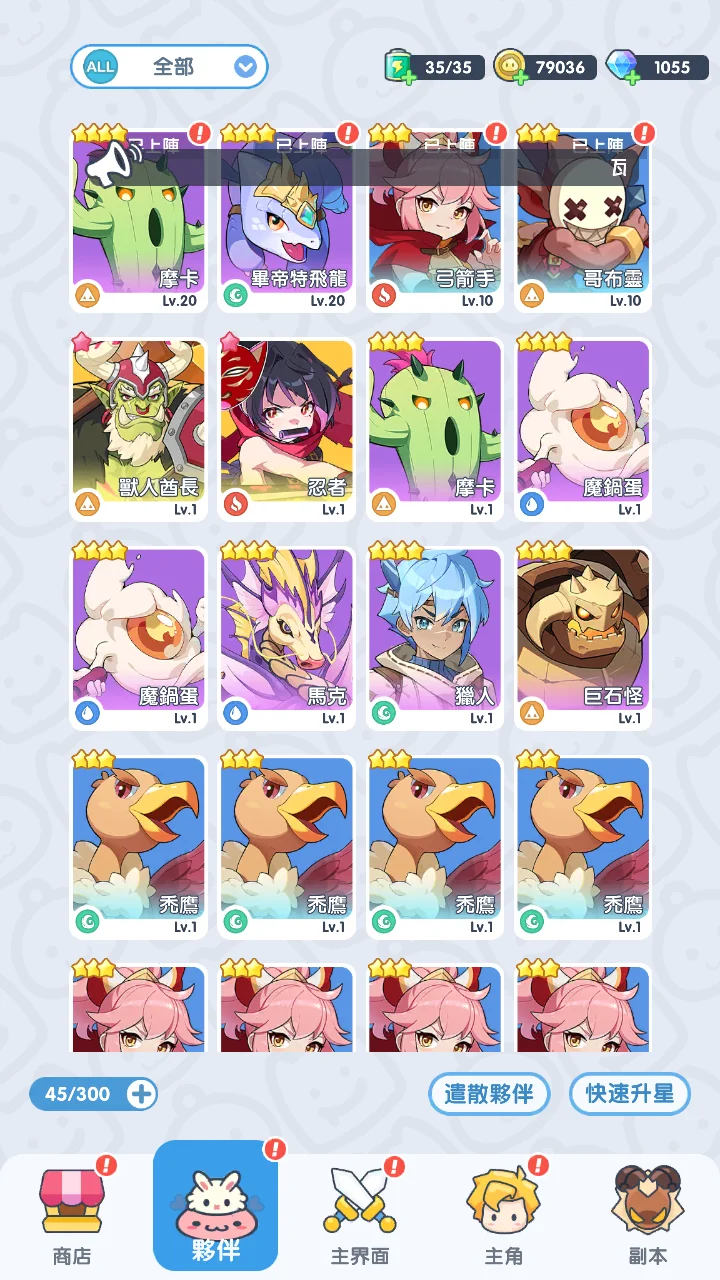Switch to the 主角 tab

504,1214
